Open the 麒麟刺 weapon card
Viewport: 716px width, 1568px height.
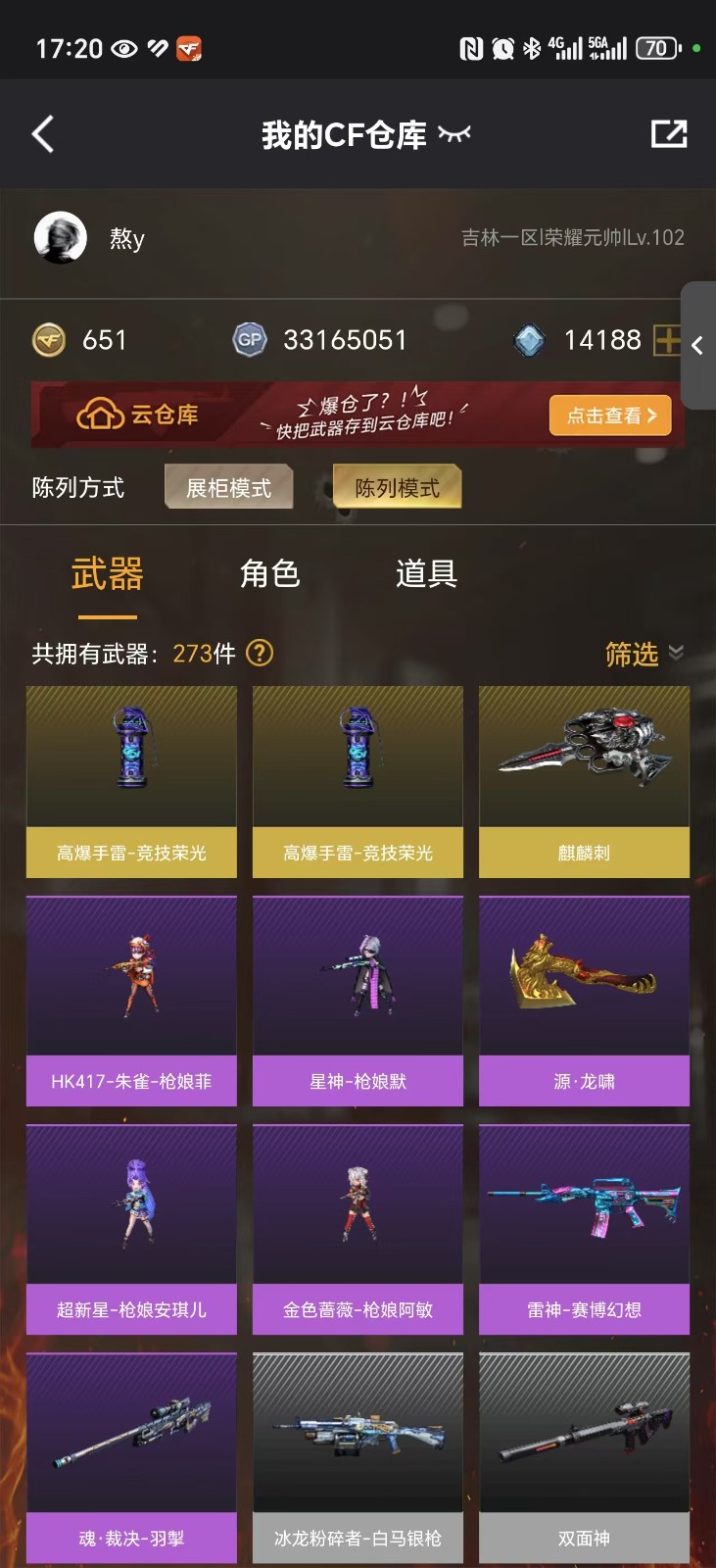[x=584, y=781]
